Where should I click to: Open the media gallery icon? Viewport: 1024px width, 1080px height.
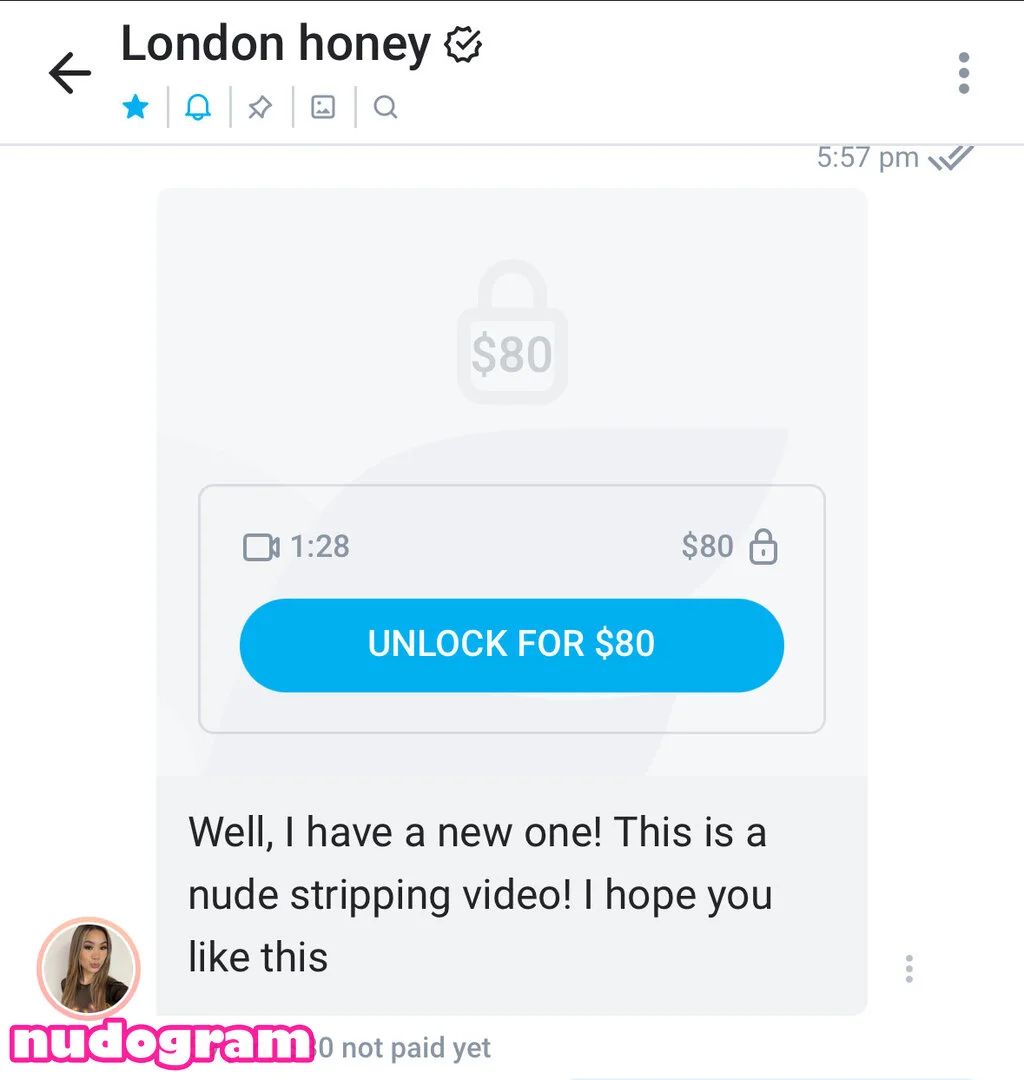321,106
